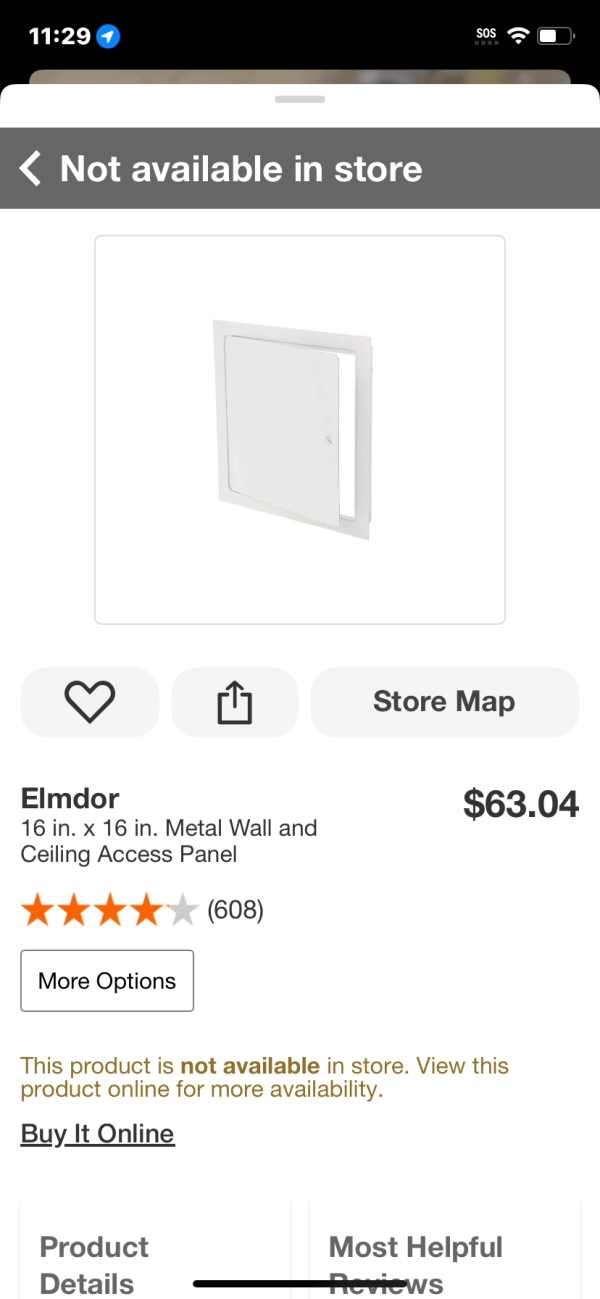Image resolution: width=600 pixels, height=1299 pixels.
Task: Save the Elmdor panel to favorites
Action: click(90, 702)
